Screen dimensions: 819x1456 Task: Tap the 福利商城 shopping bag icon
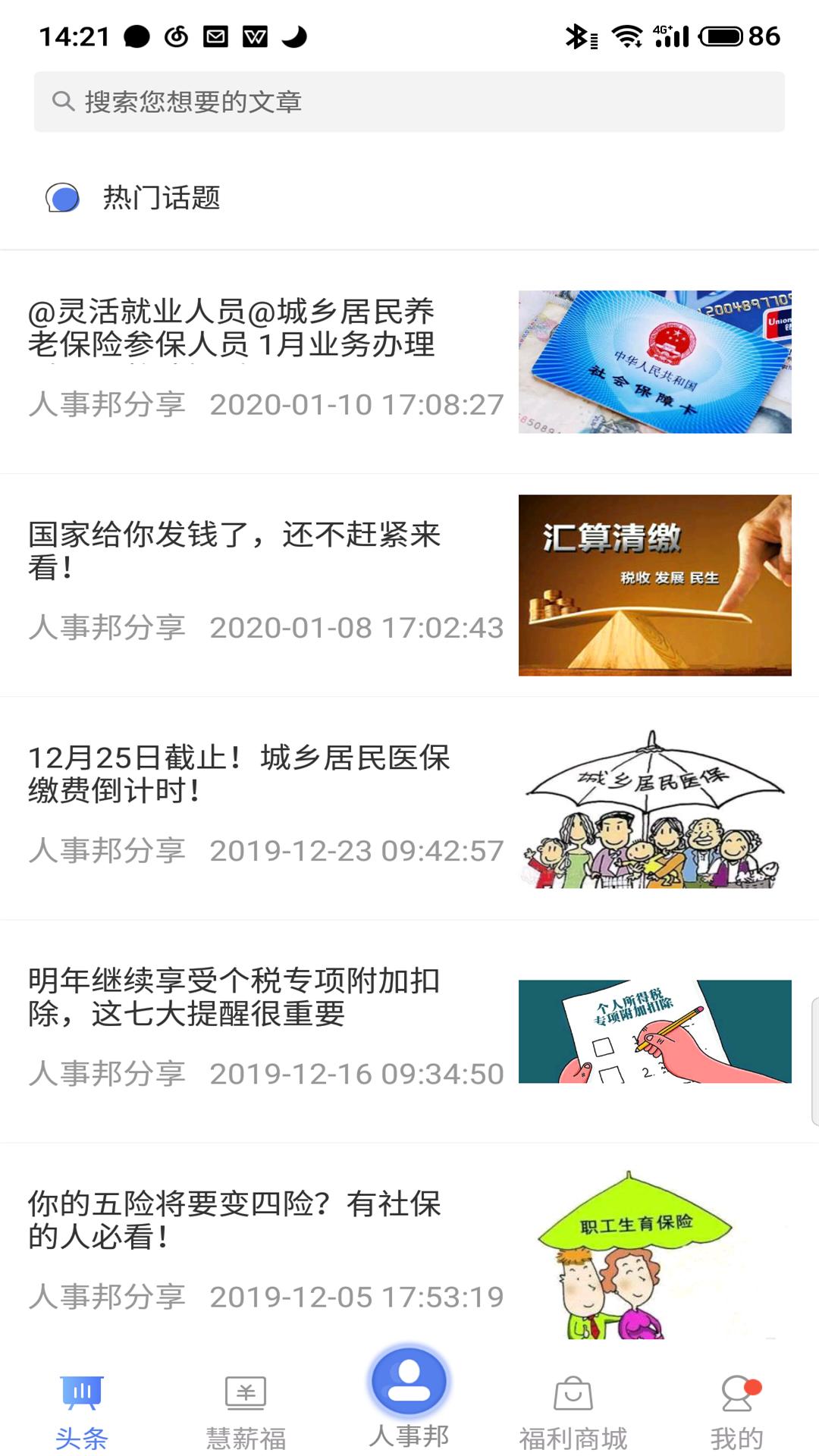(573, 1407)
